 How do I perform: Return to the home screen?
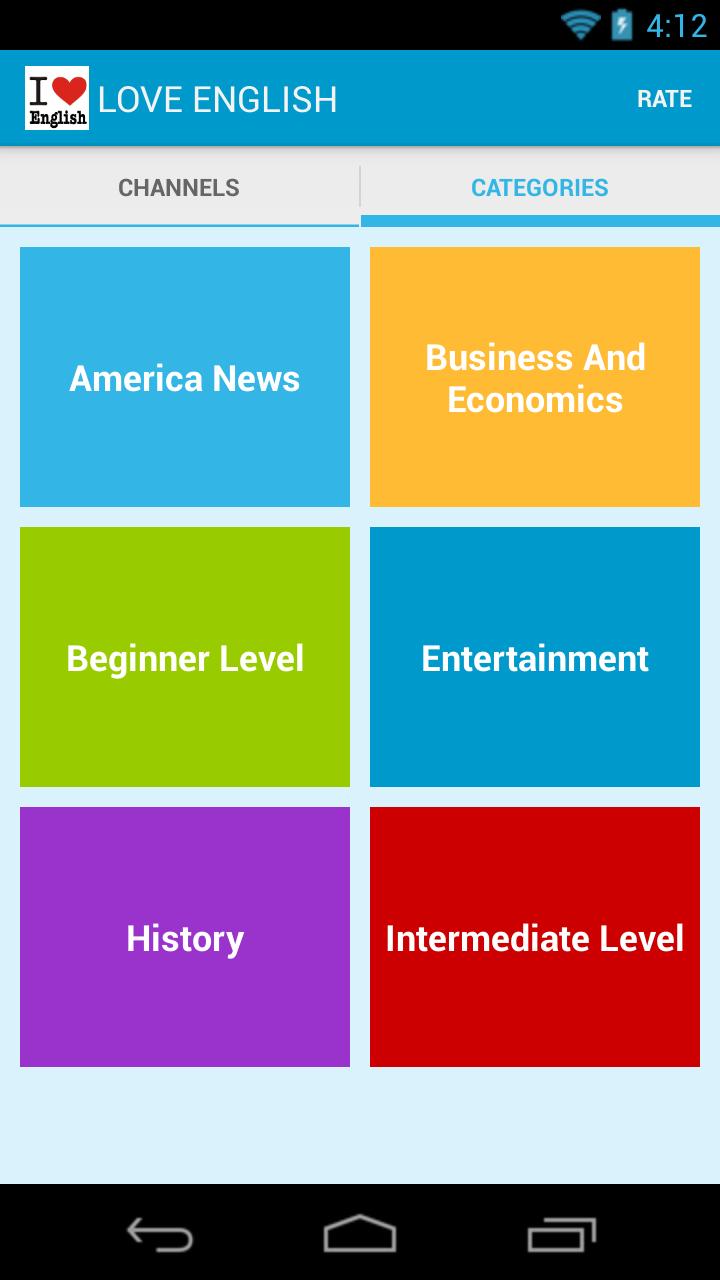[360, 1233]
